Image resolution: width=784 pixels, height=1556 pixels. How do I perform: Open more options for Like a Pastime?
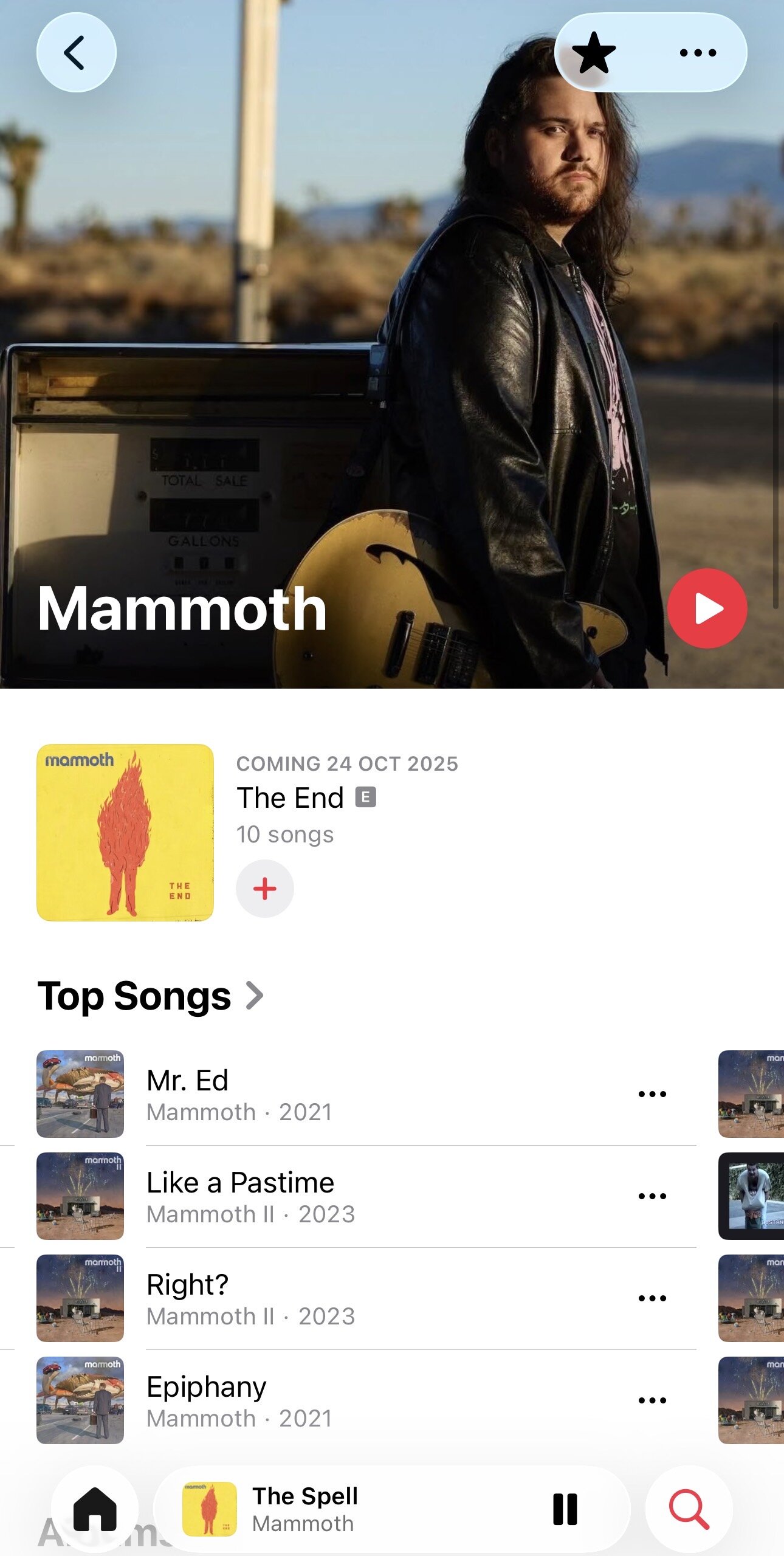(652, 1196)
